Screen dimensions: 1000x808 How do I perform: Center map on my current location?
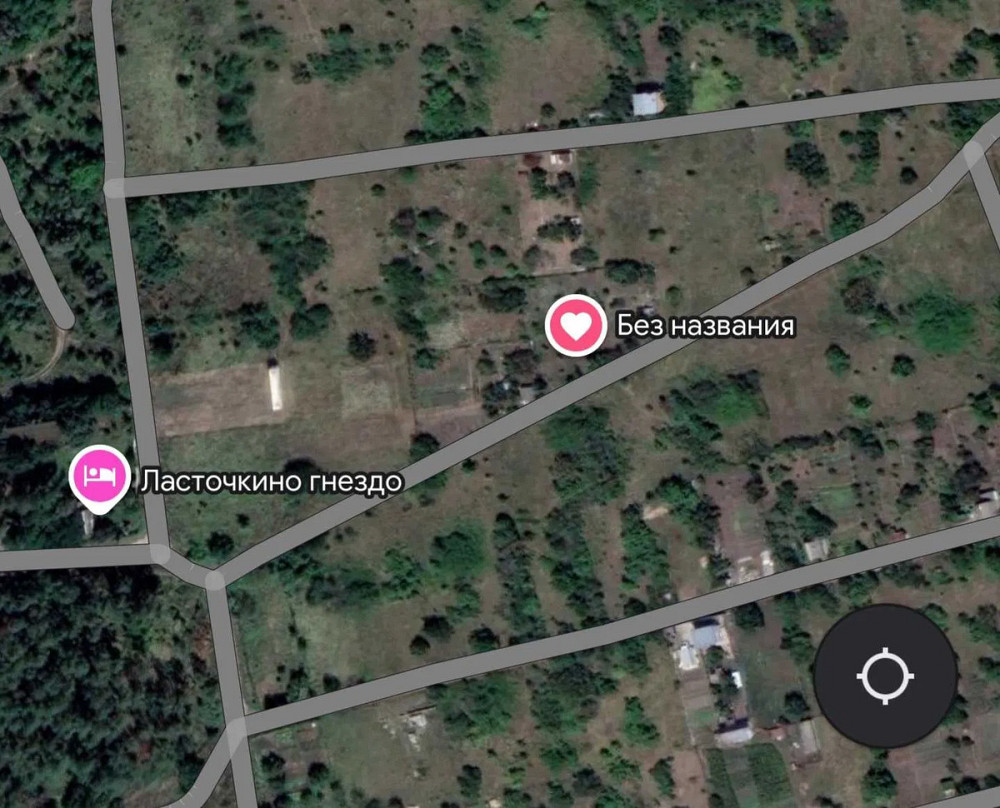(x=885, y=676)
